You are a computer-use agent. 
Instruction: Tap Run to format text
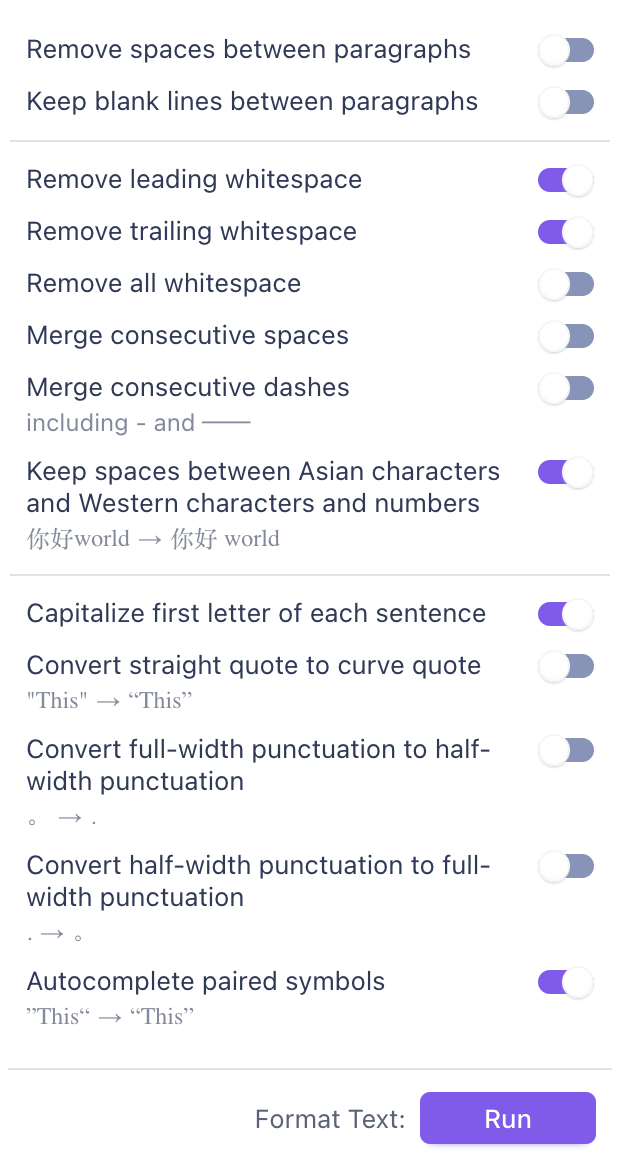pyautogui.click(x=508, y=1118)
